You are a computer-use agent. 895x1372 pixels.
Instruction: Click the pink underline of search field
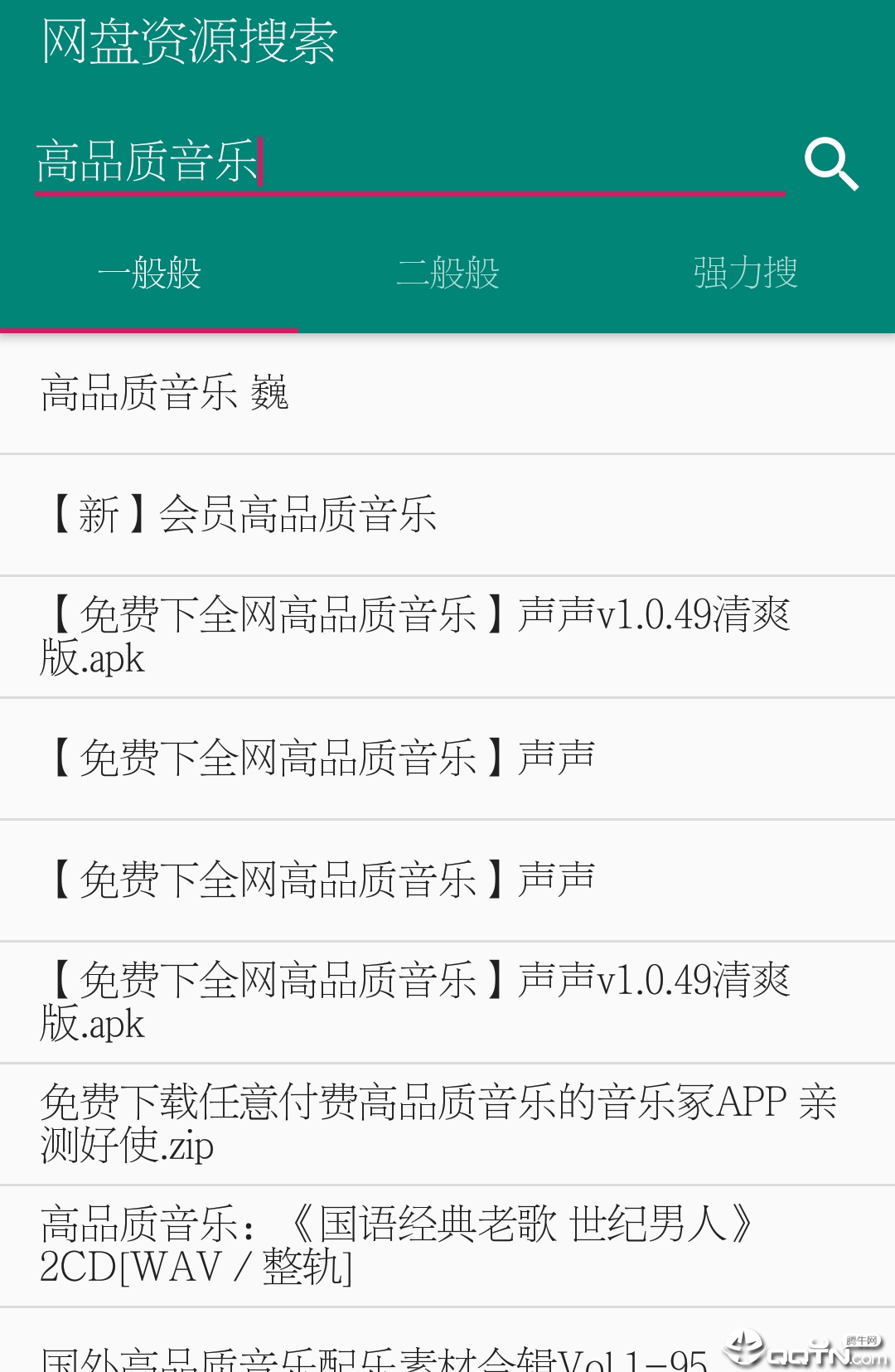410,191
